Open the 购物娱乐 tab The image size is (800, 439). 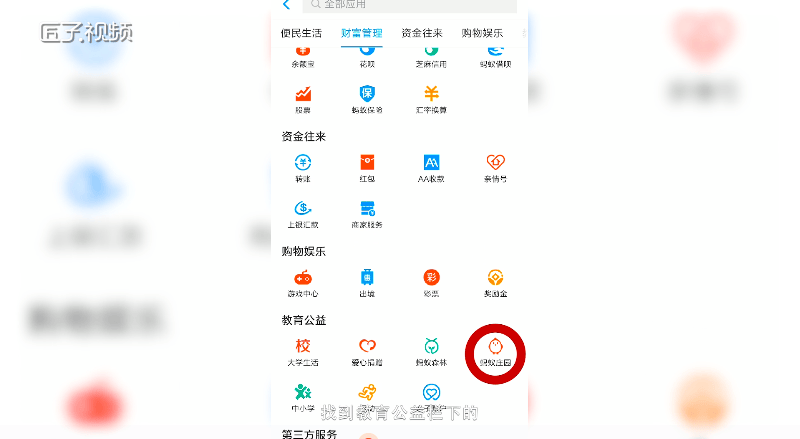tap(481, 33)
